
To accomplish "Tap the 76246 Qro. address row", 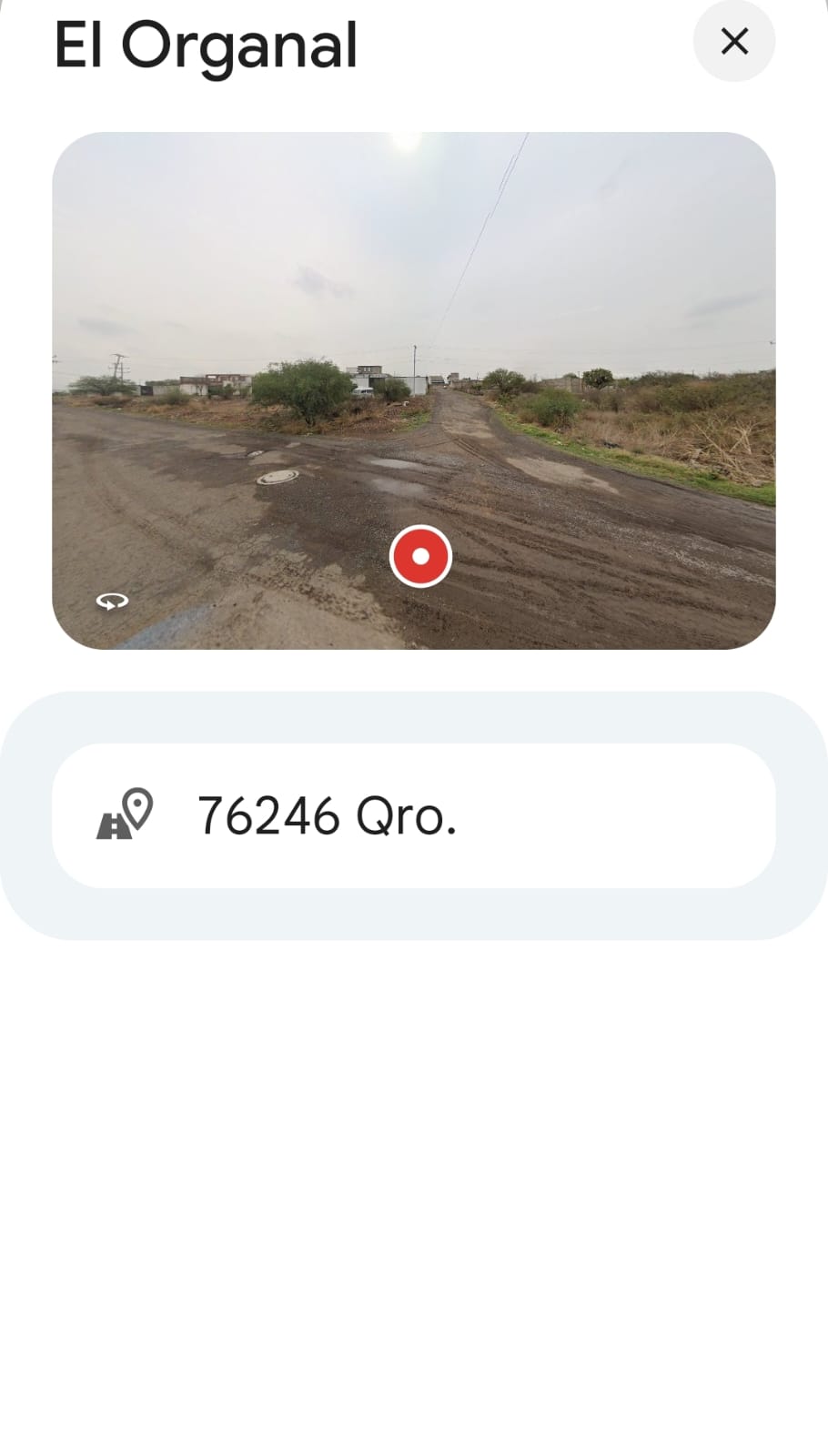I will coord(413,815).
